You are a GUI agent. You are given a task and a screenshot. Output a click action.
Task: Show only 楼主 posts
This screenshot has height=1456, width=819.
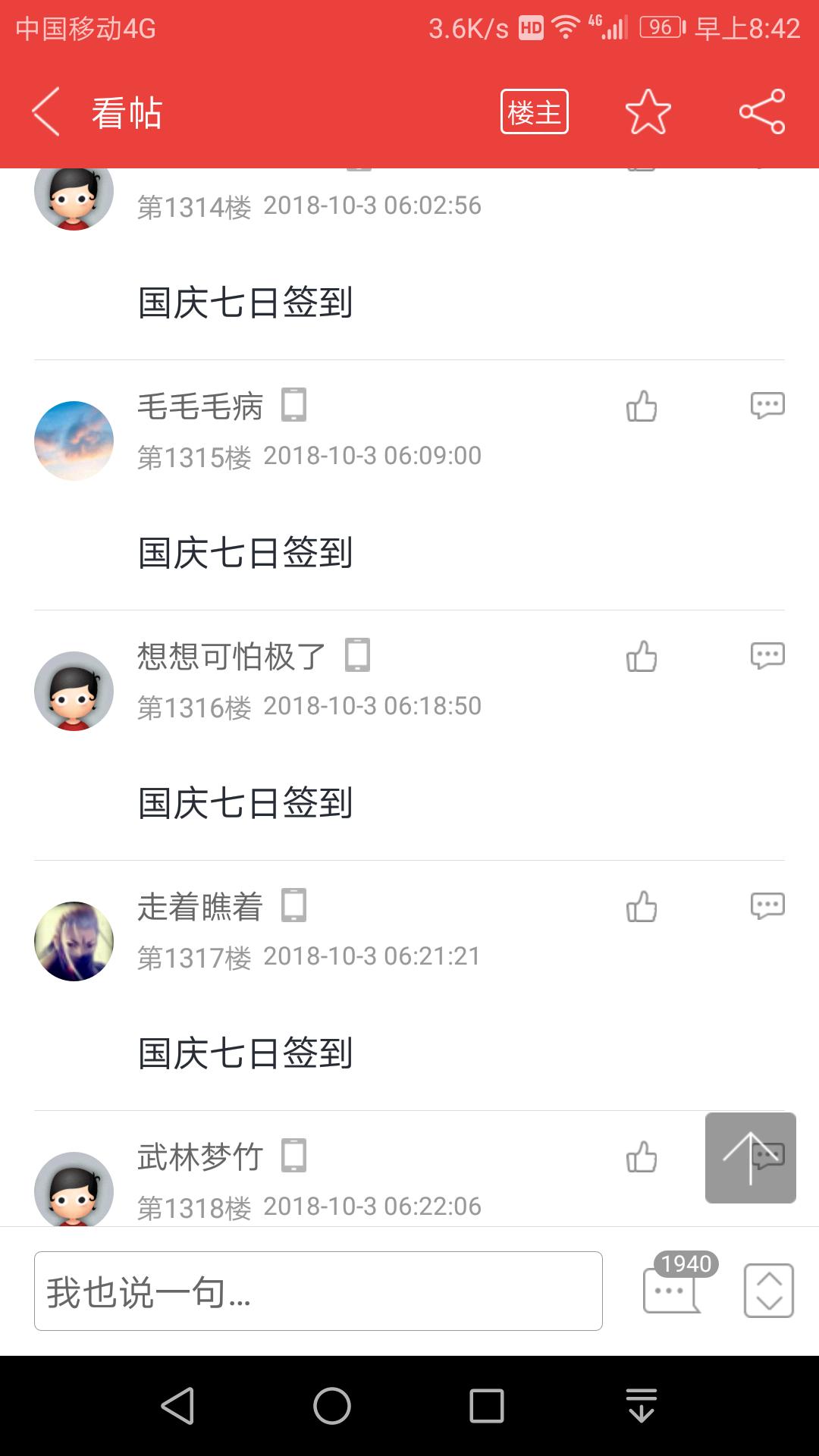point(534,112)
